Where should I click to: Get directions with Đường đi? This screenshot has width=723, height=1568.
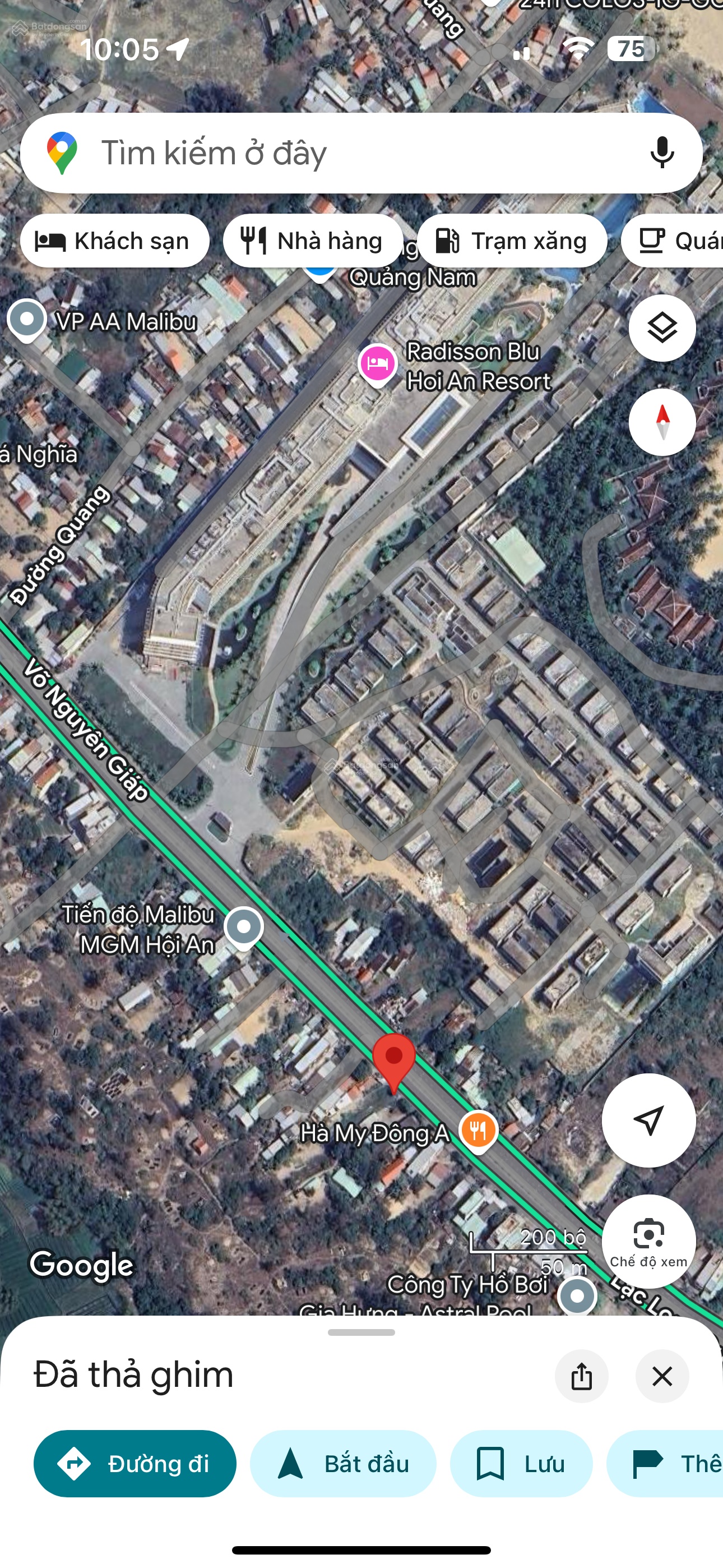[x=135, y=1463]
